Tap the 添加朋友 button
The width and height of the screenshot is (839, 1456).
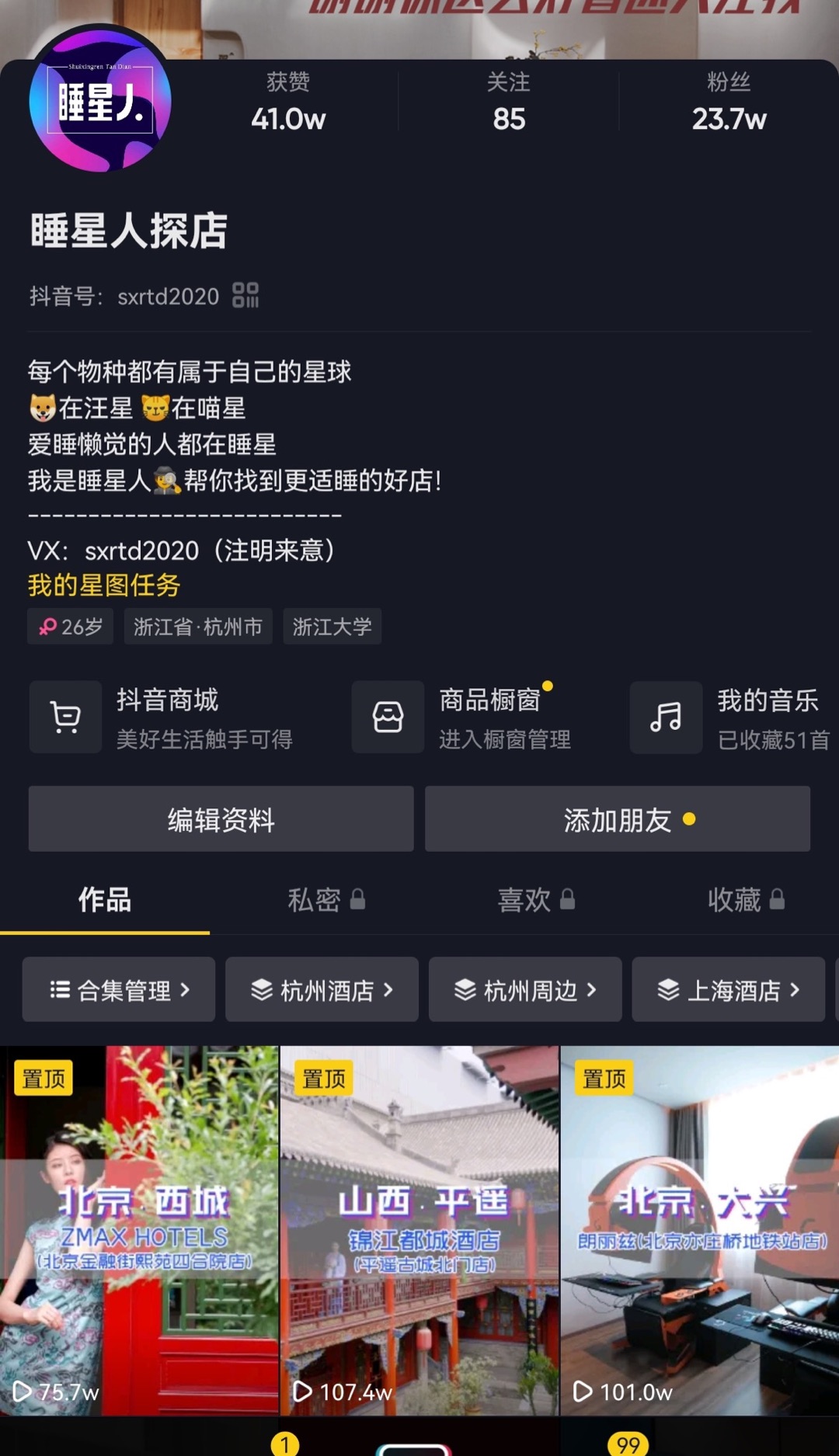click(x=618, y=819)
